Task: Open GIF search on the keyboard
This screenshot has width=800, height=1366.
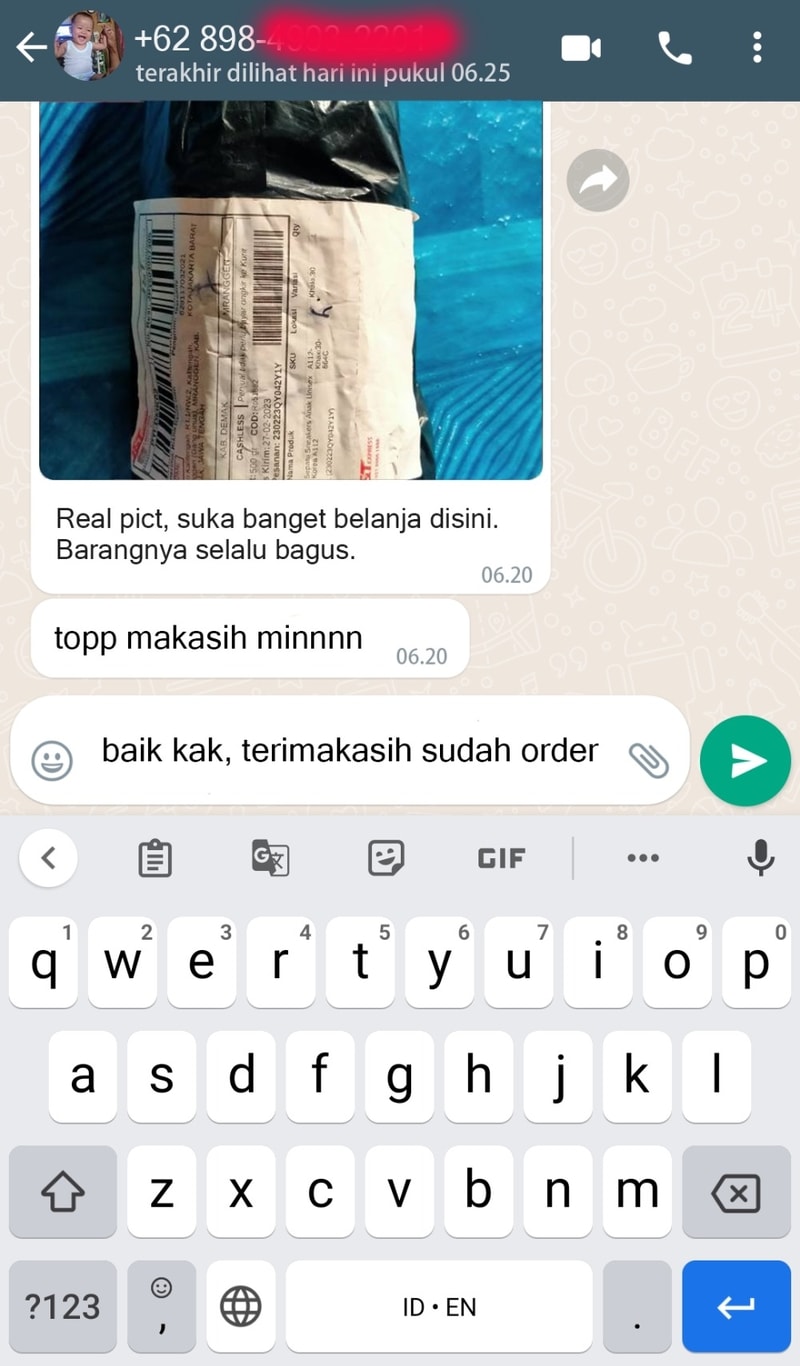Action: (x=501, y=858)
